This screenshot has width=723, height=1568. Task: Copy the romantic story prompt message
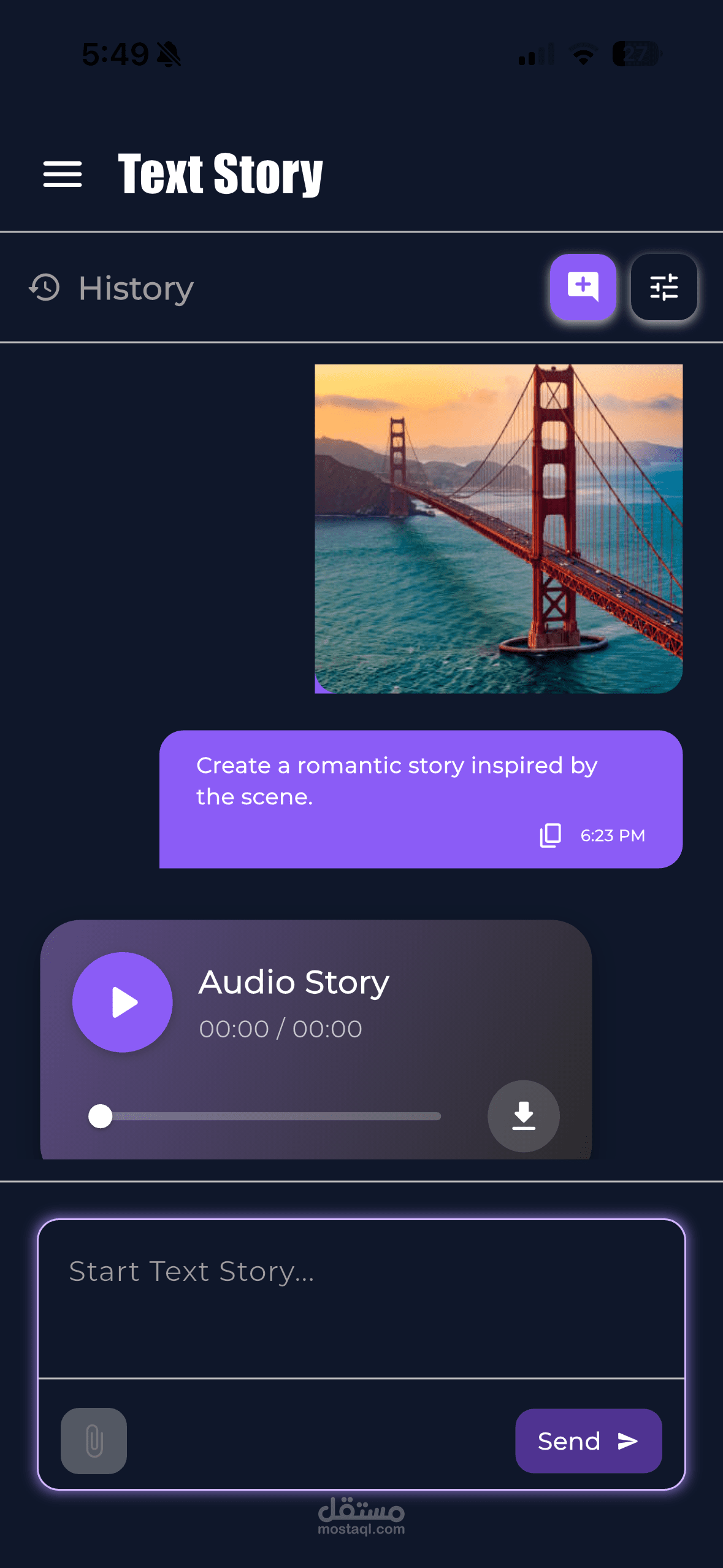(x=550, y=835)
